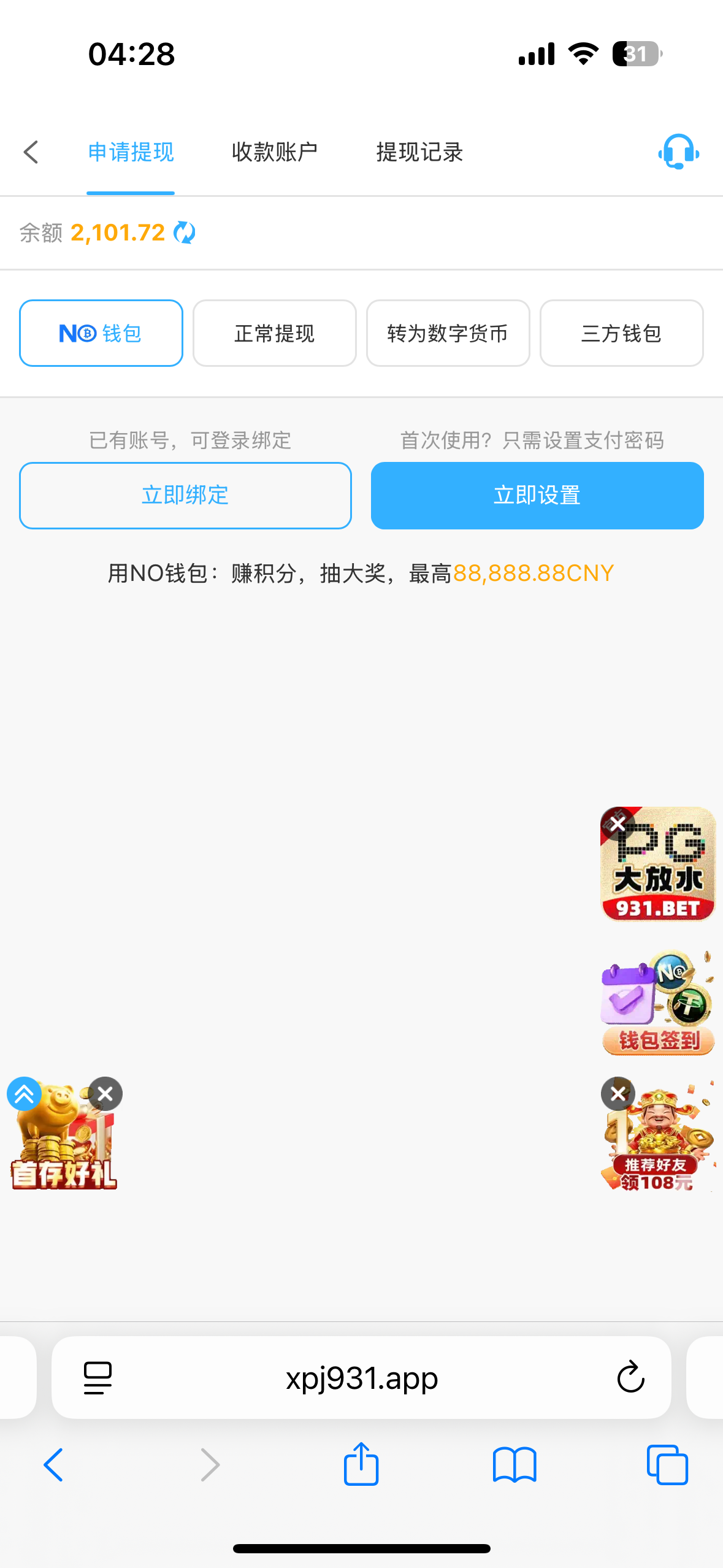
Task: Switch to the 提现记录 tab
Action: tap(419, 152)
